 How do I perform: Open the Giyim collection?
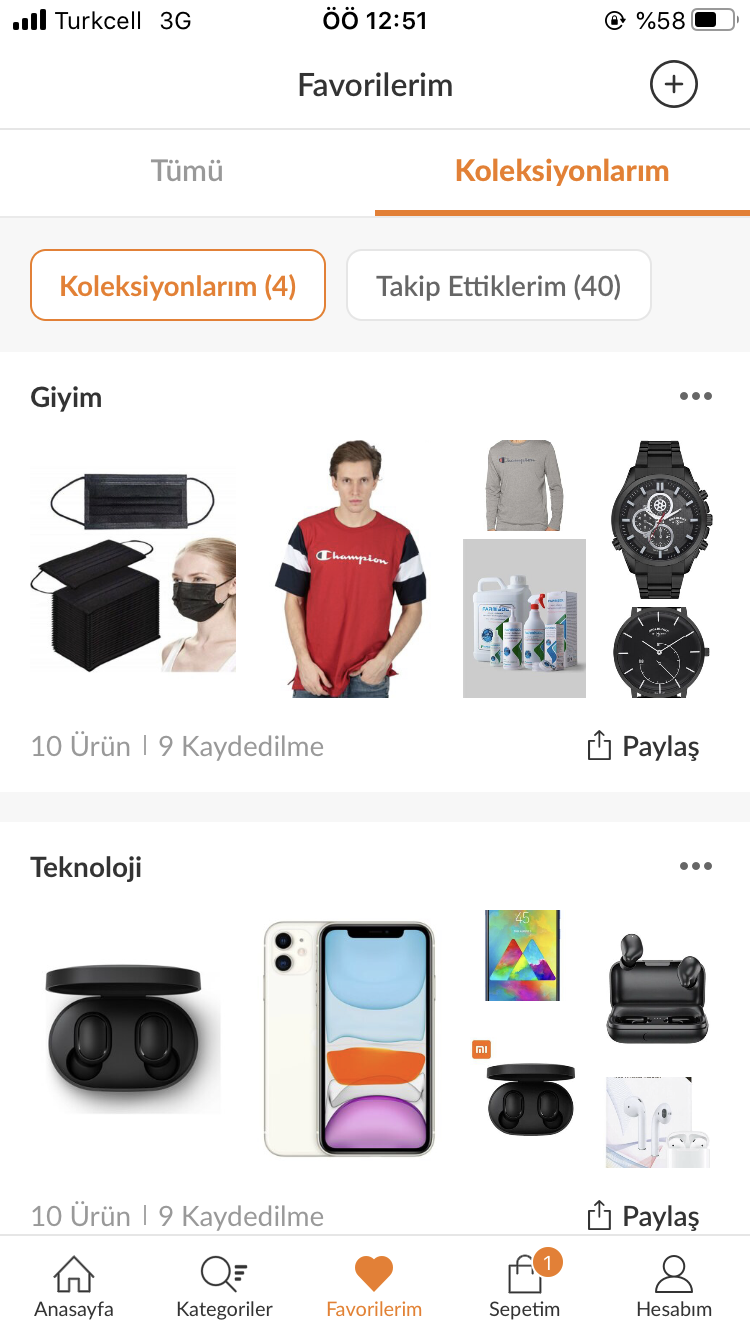[66, 398]
